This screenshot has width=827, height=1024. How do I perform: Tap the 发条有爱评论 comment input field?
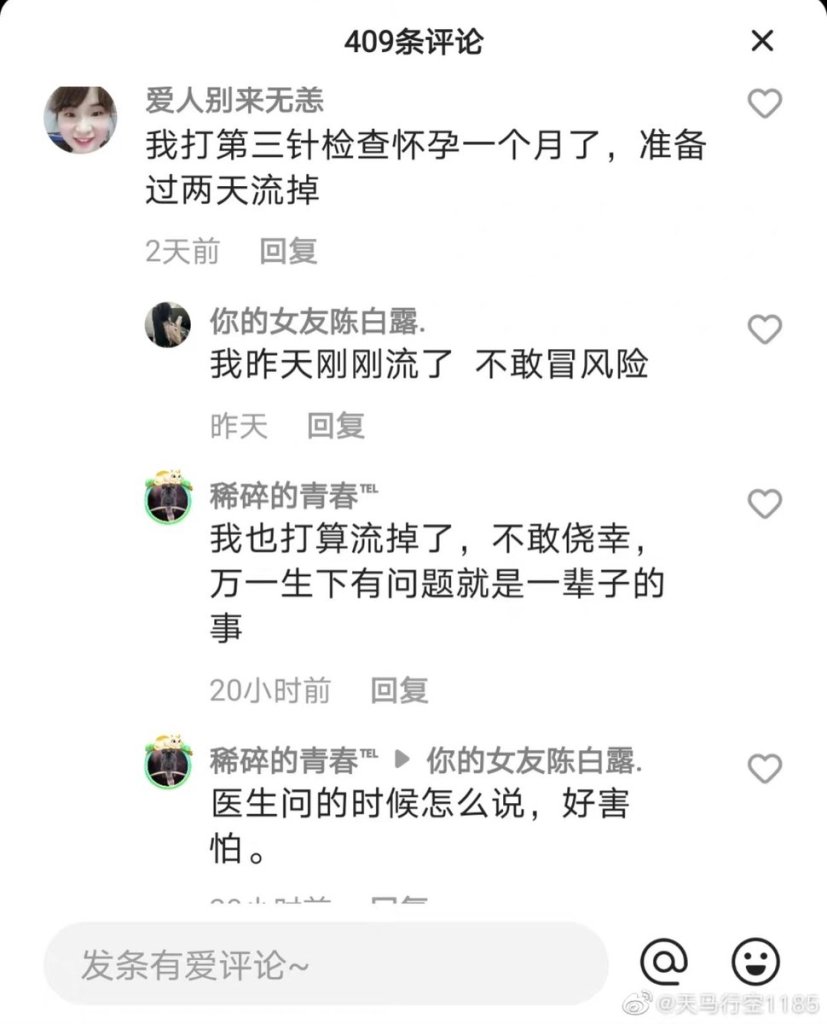[325, 964]
